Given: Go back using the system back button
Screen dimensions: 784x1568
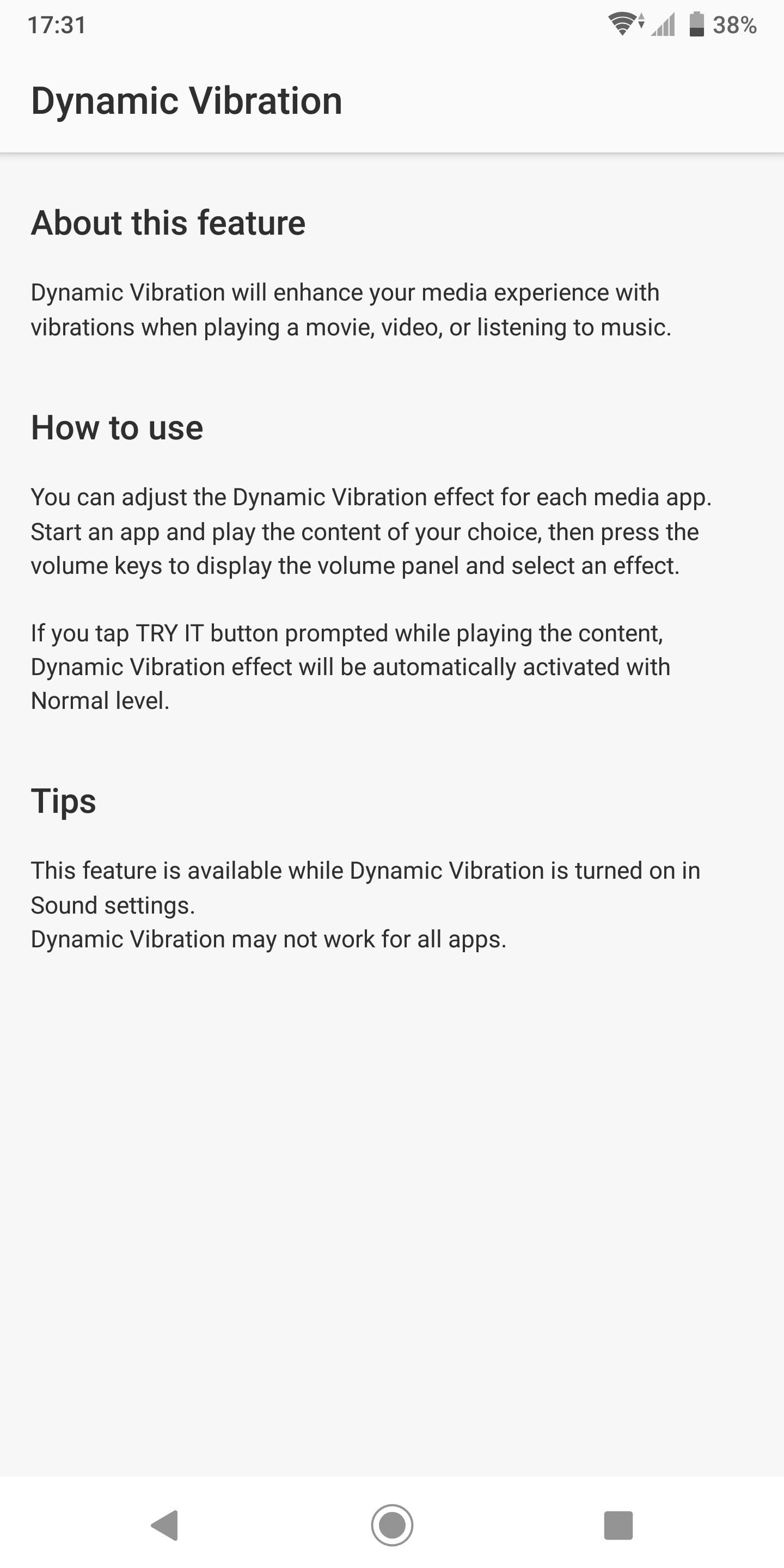Looking at the screenshot, I should 164,1525.
